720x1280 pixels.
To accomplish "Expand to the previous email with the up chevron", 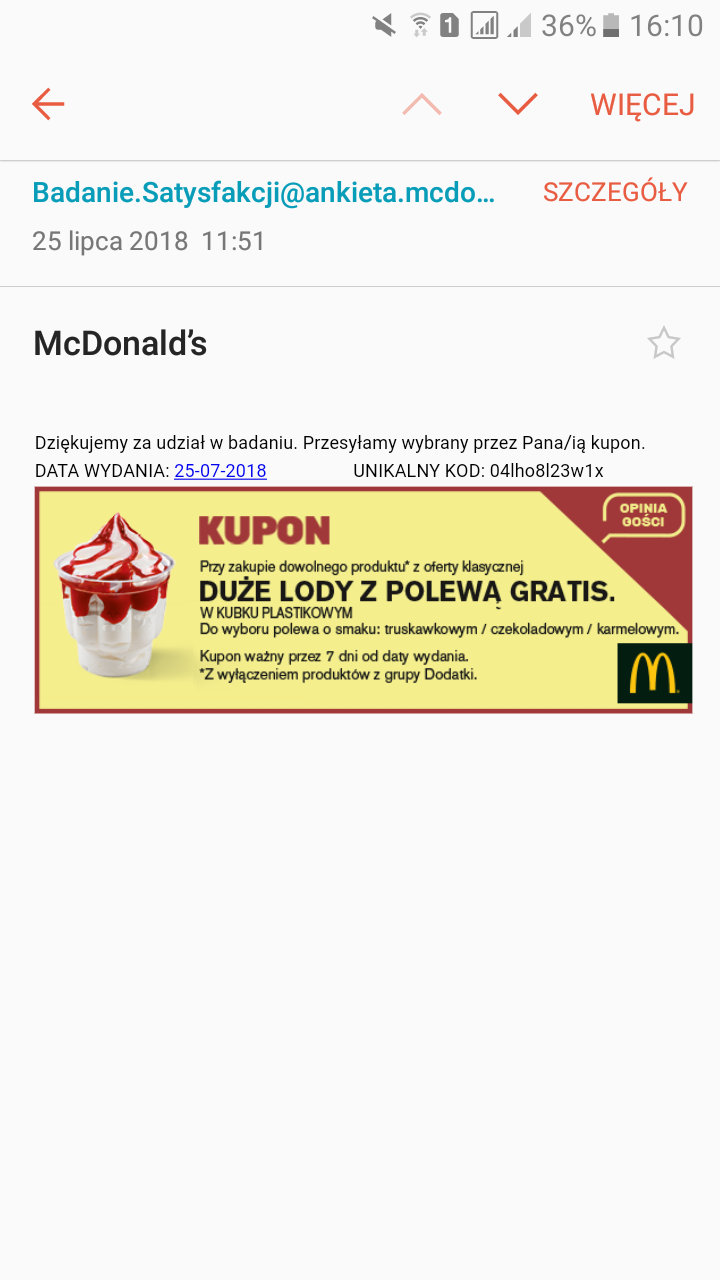I will pos(421,103).
